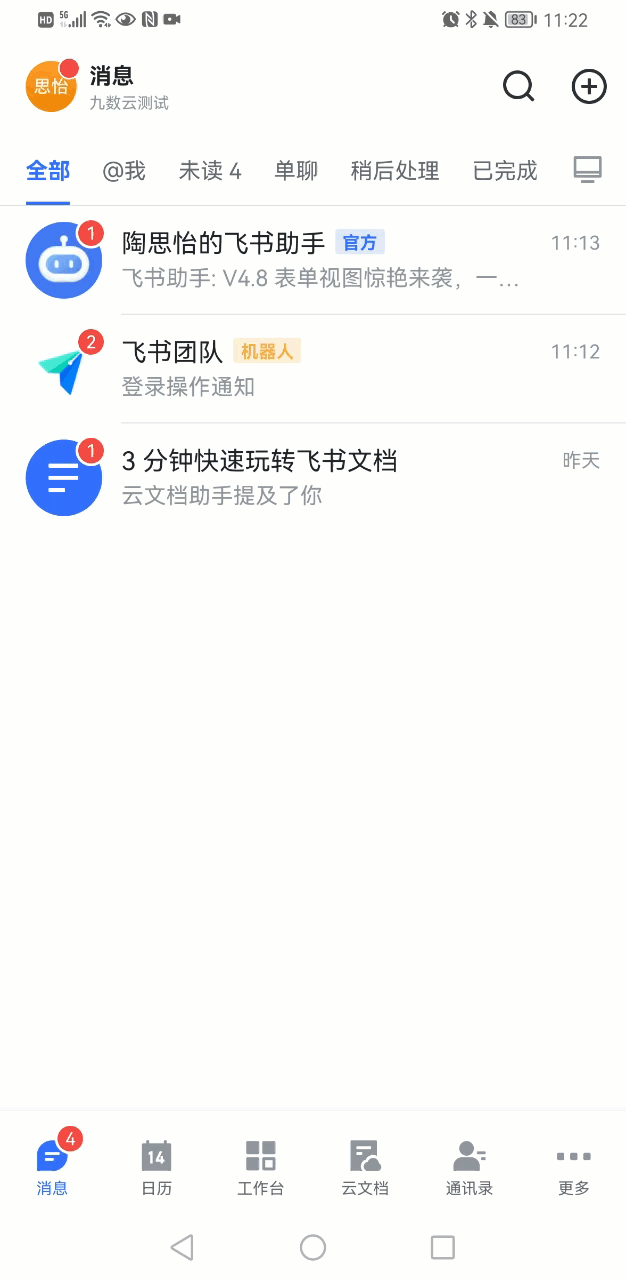Go to the system home screen

(x=313, y=1247)
